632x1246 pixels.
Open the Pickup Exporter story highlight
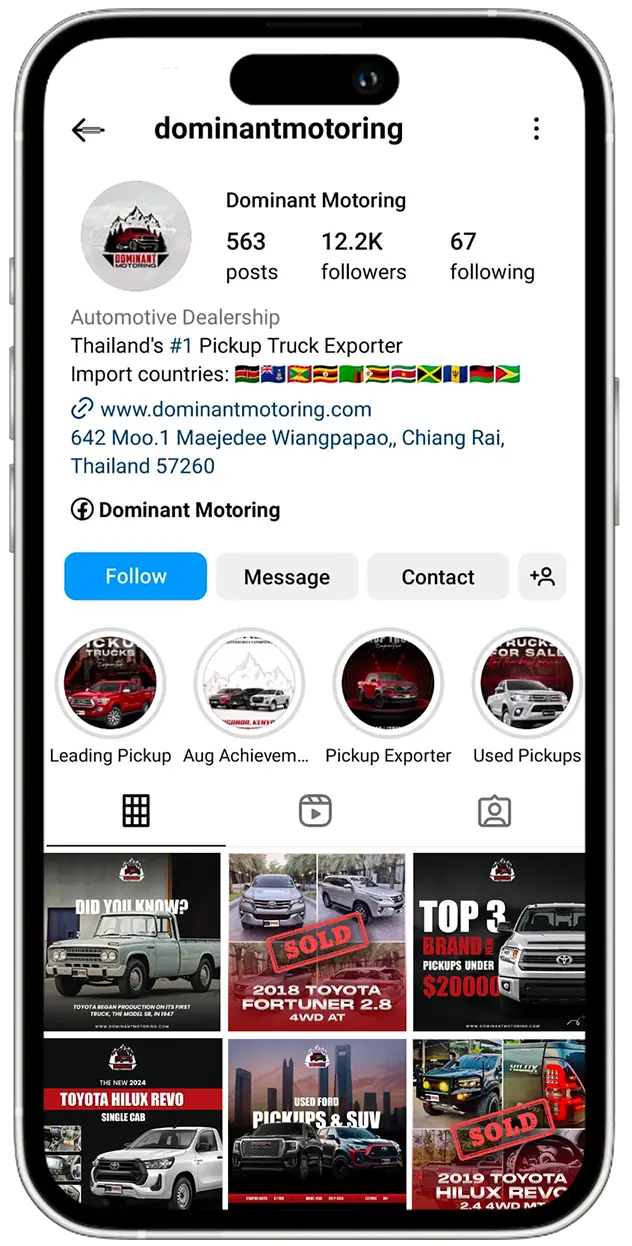point(388,684)
